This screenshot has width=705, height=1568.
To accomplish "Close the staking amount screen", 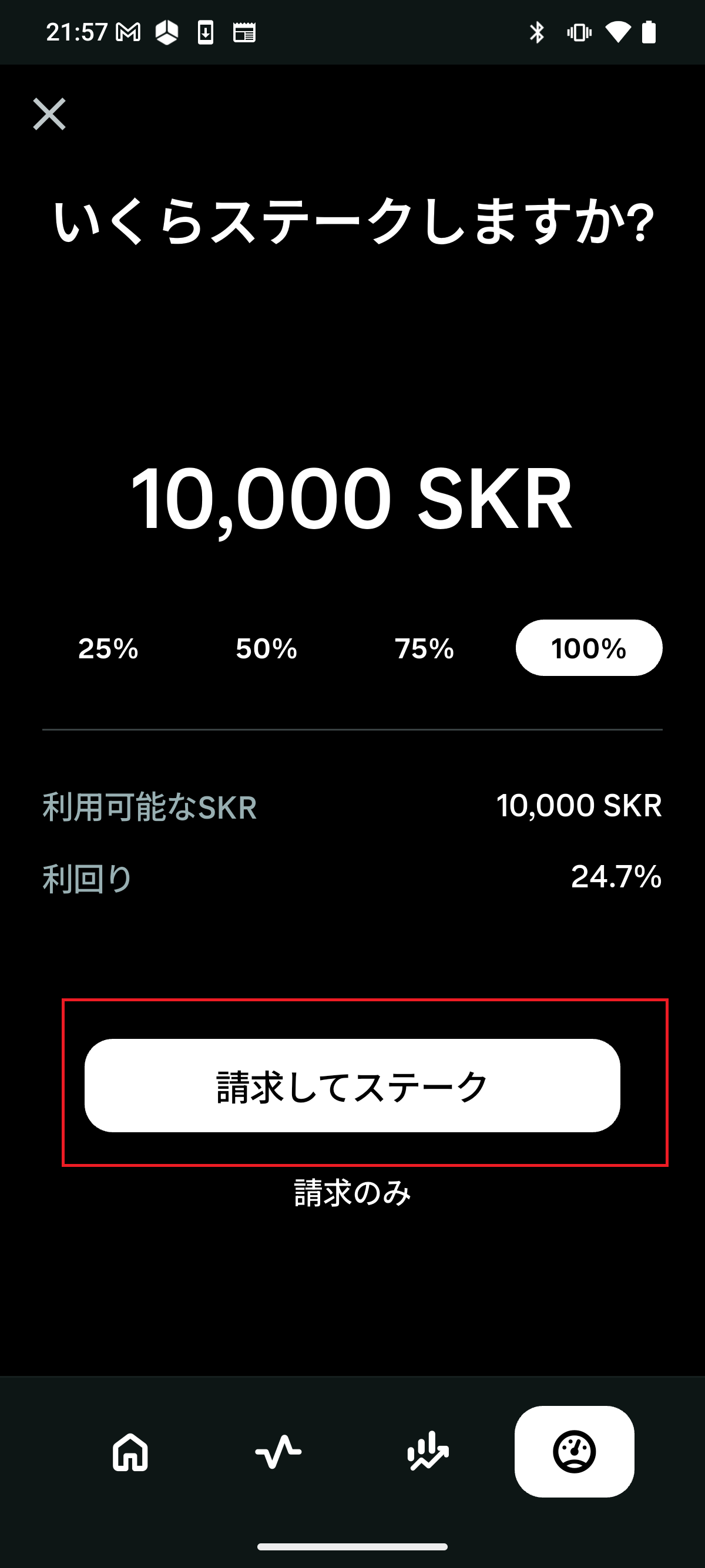I will [x=49, y=115].
